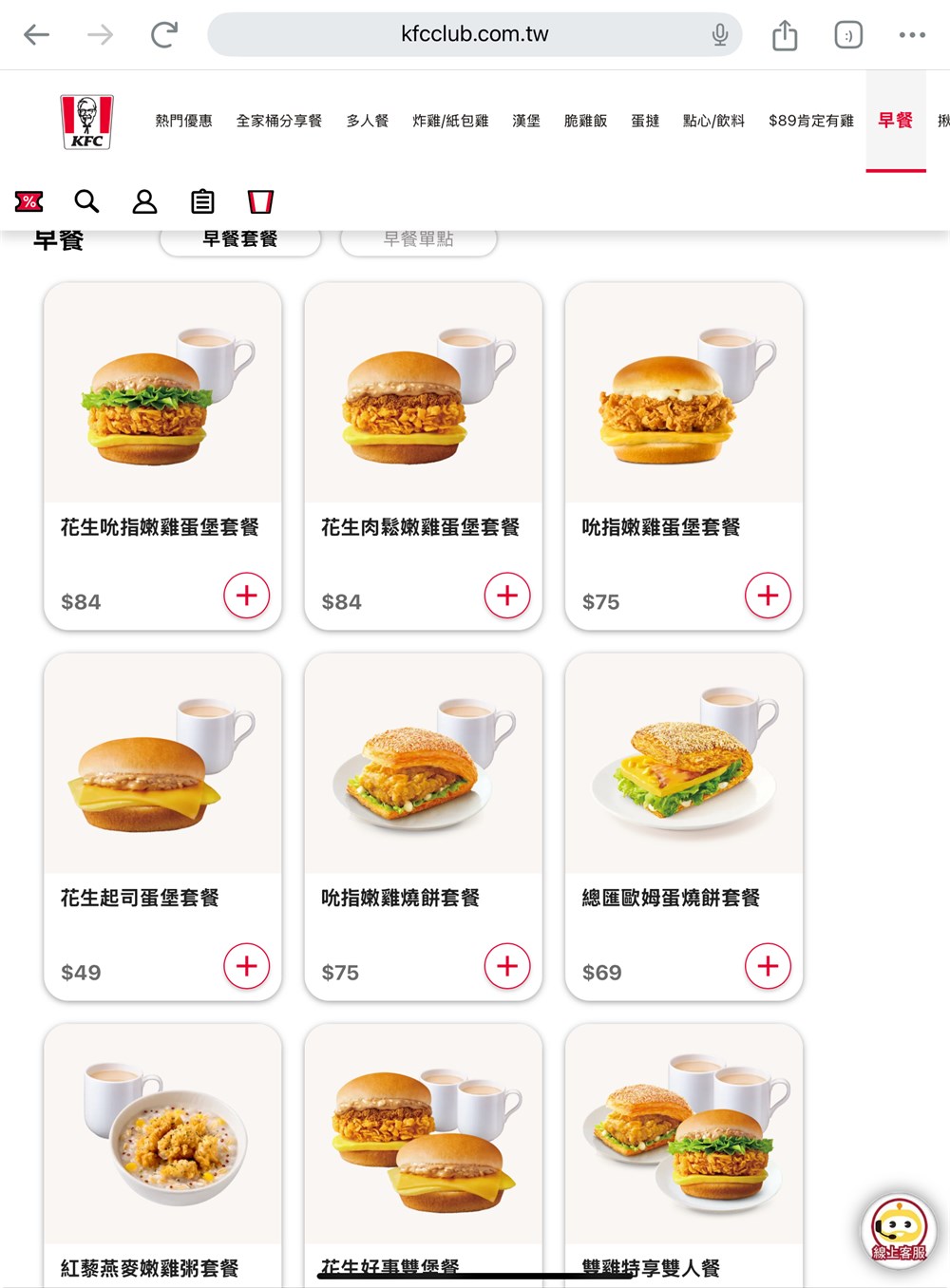Add 花生吮指嫩雞蛋堡套餐 to cart
950x1288 pixels.
(247, 596)
